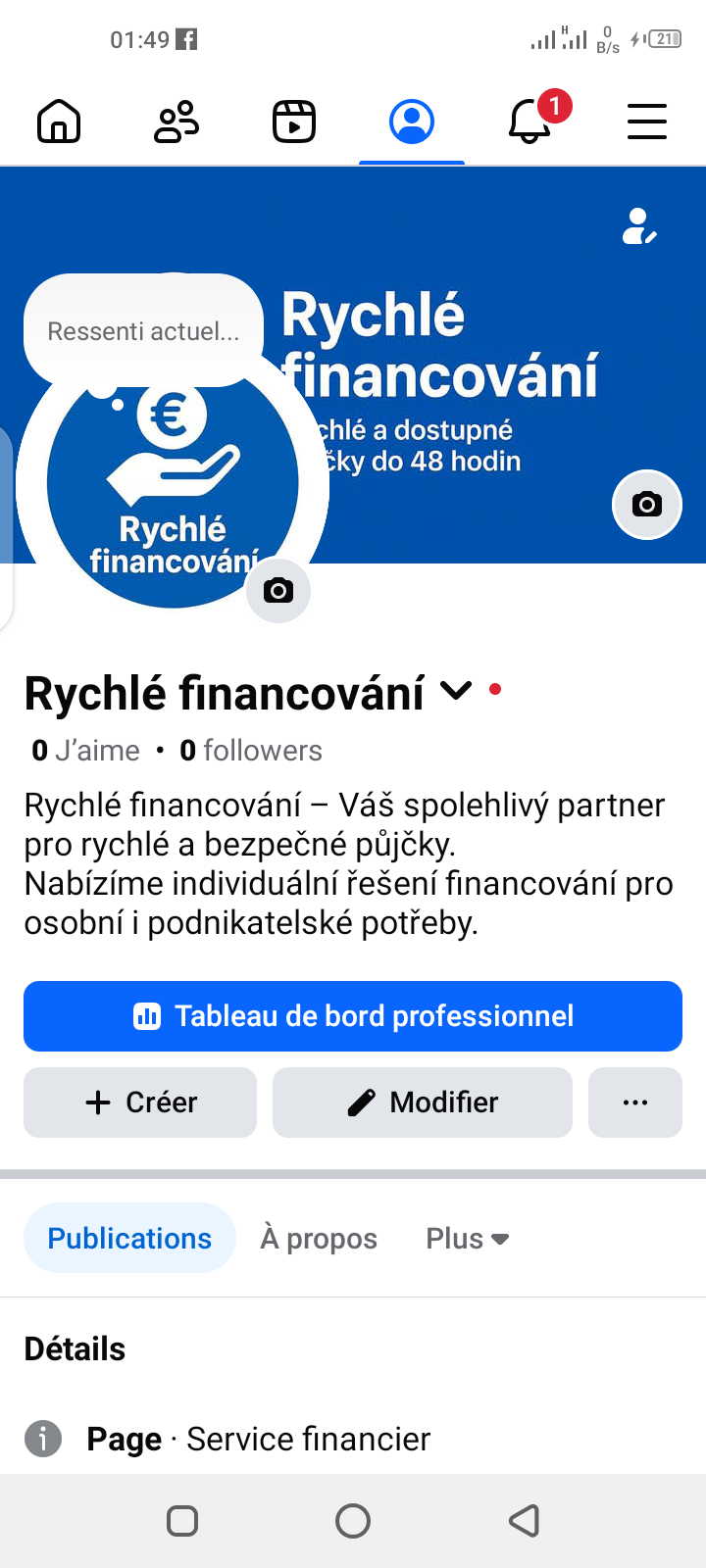Expand the Rychlé financování profile switcher
The width and height of the screenshot is (706, 1568).
(456, 692)
